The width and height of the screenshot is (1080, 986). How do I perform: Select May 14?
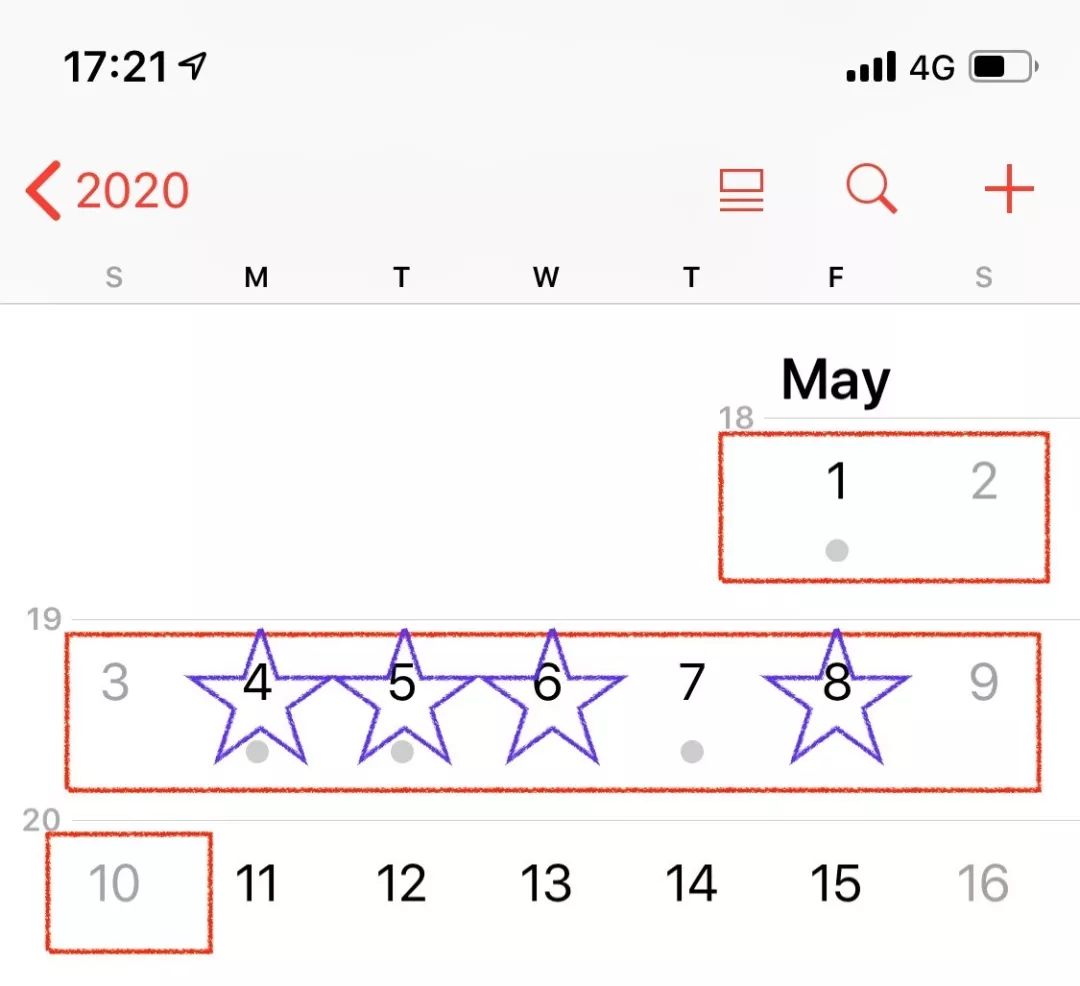pos(692,884)
